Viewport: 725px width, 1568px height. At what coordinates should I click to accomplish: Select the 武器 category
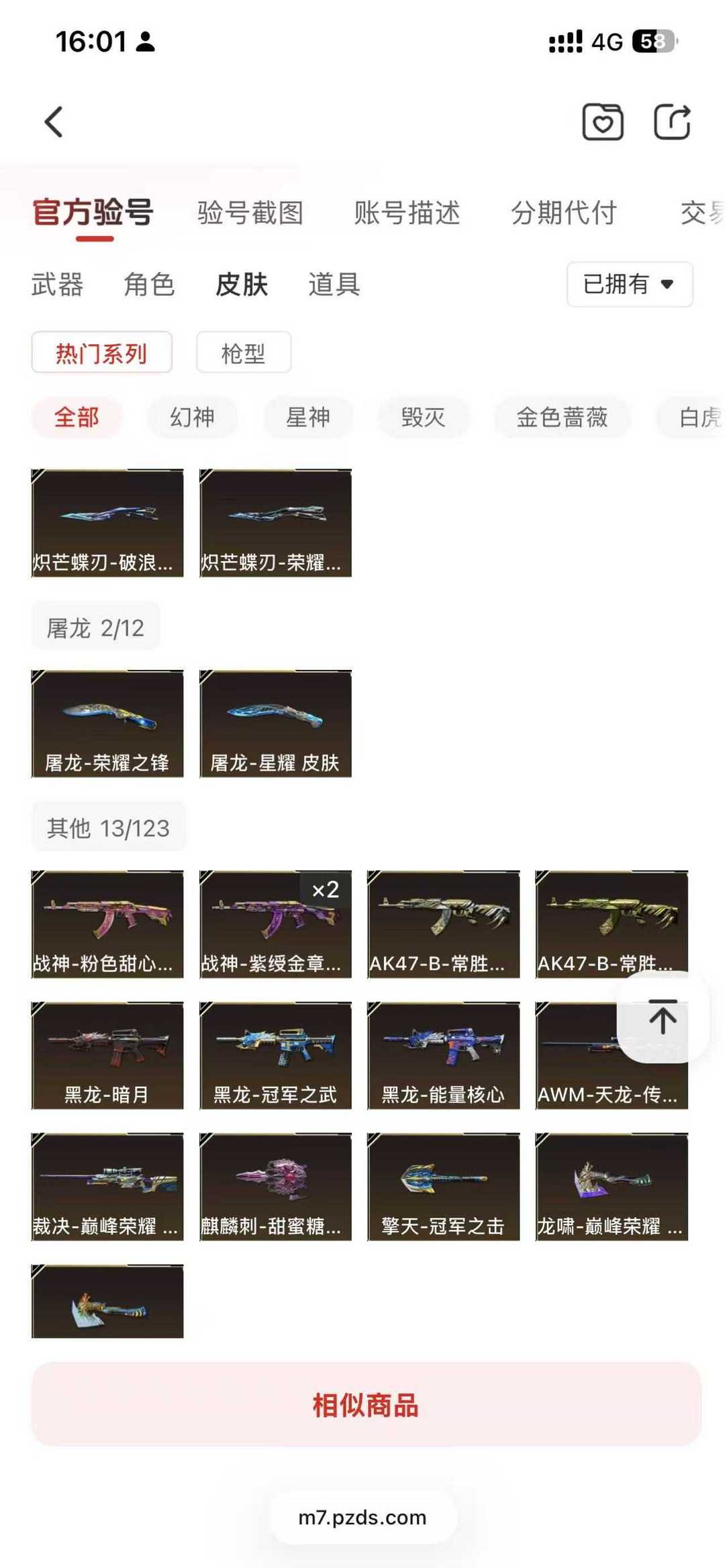coord(57,284)
